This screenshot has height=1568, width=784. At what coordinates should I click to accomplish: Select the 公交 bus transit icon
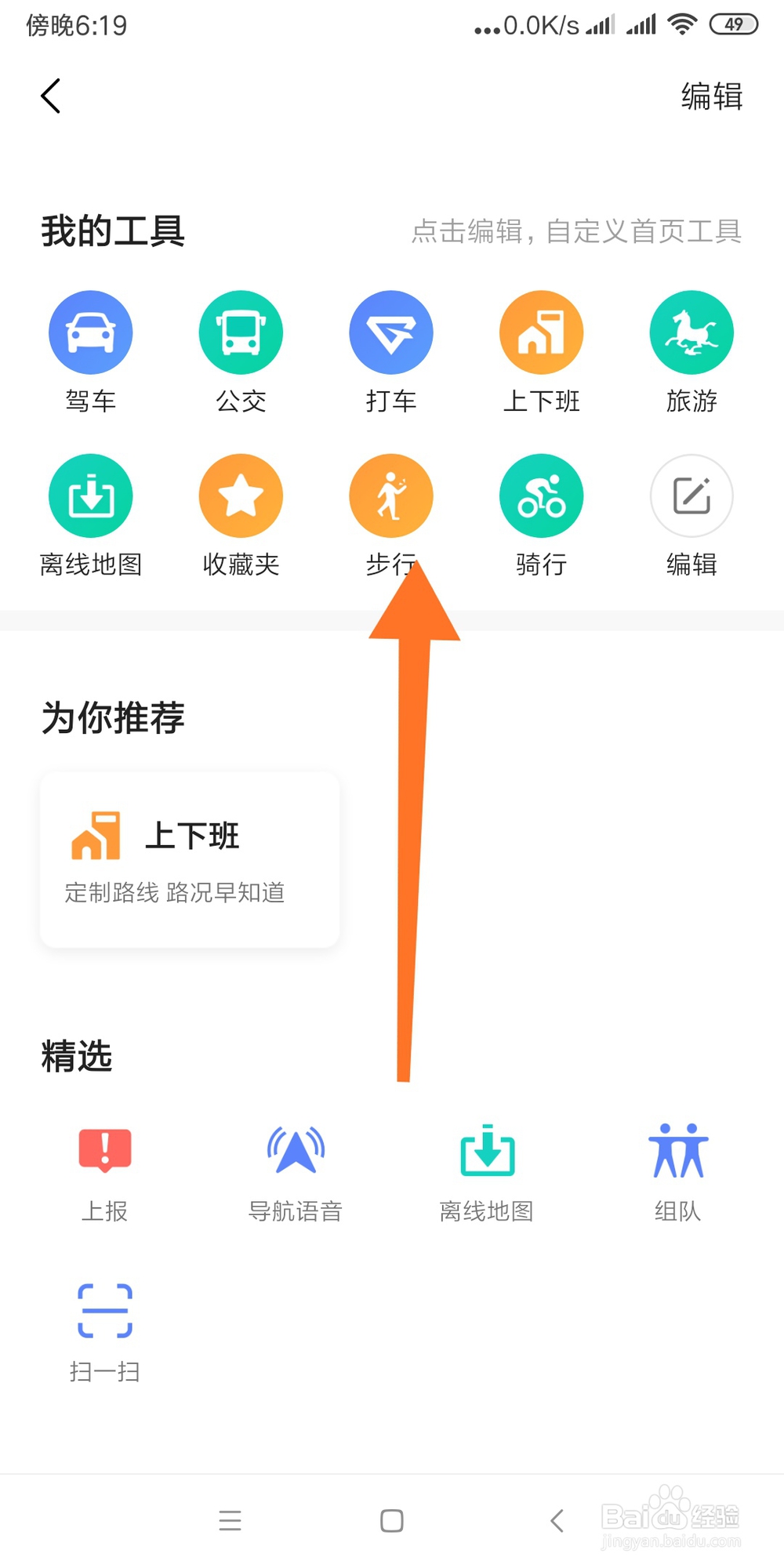click(241, 332)
